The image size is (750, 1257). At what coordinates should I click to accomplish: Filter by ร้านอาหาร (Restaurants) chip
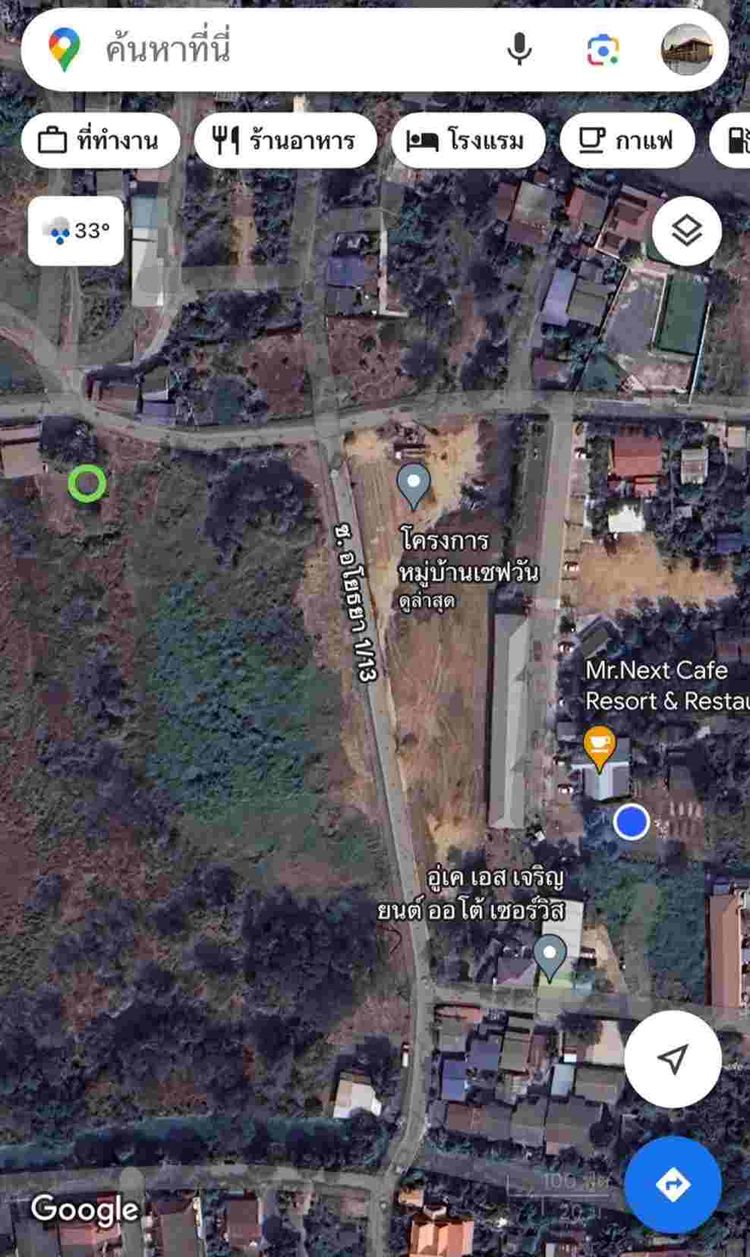[x=286, y=141]
